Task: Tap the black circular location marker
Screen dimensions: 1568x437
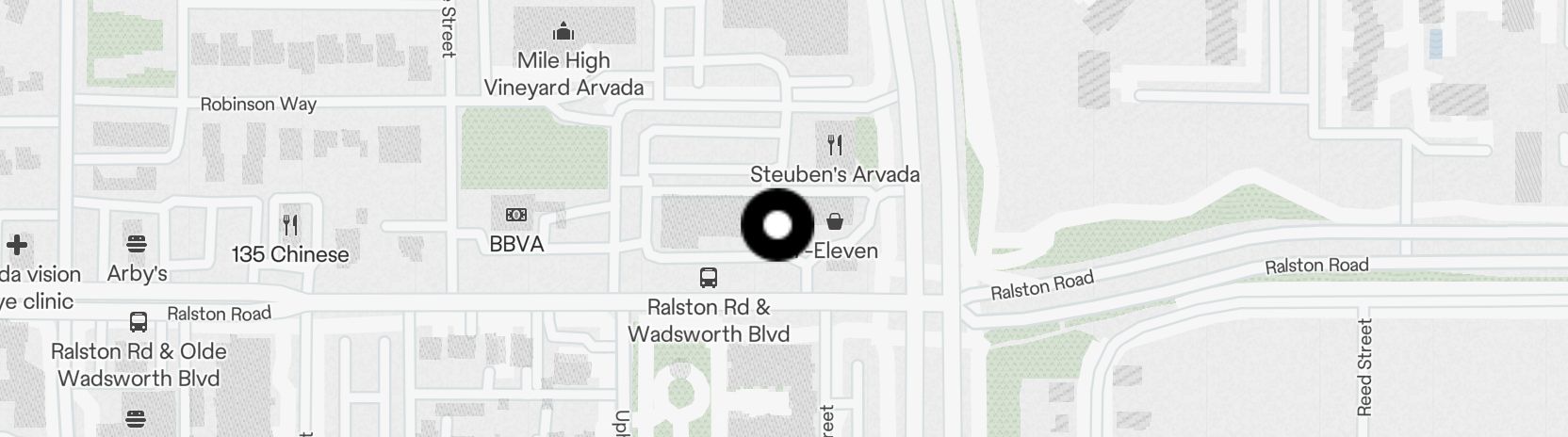Action: [777, 225]
